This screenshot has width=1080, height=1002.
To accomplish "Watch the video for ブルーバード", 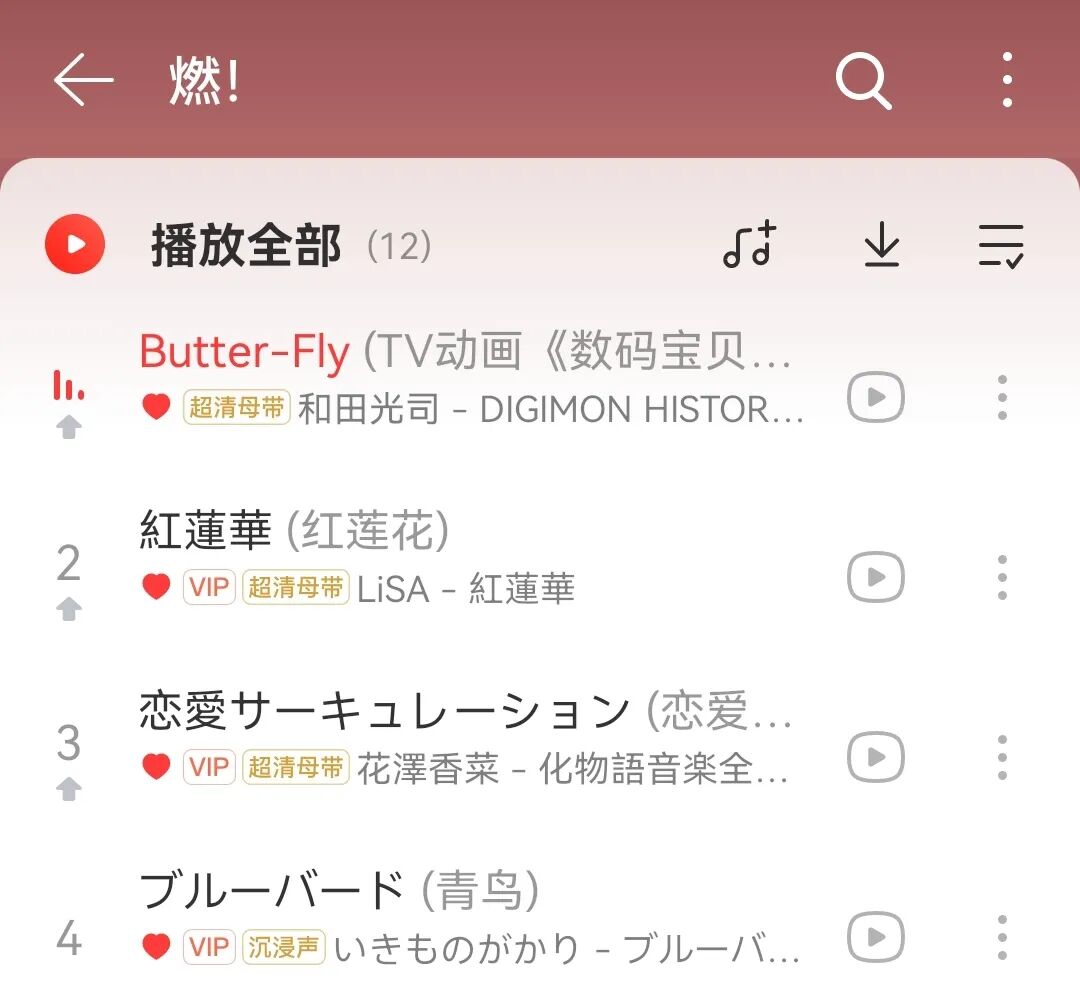I will point(875,937).
